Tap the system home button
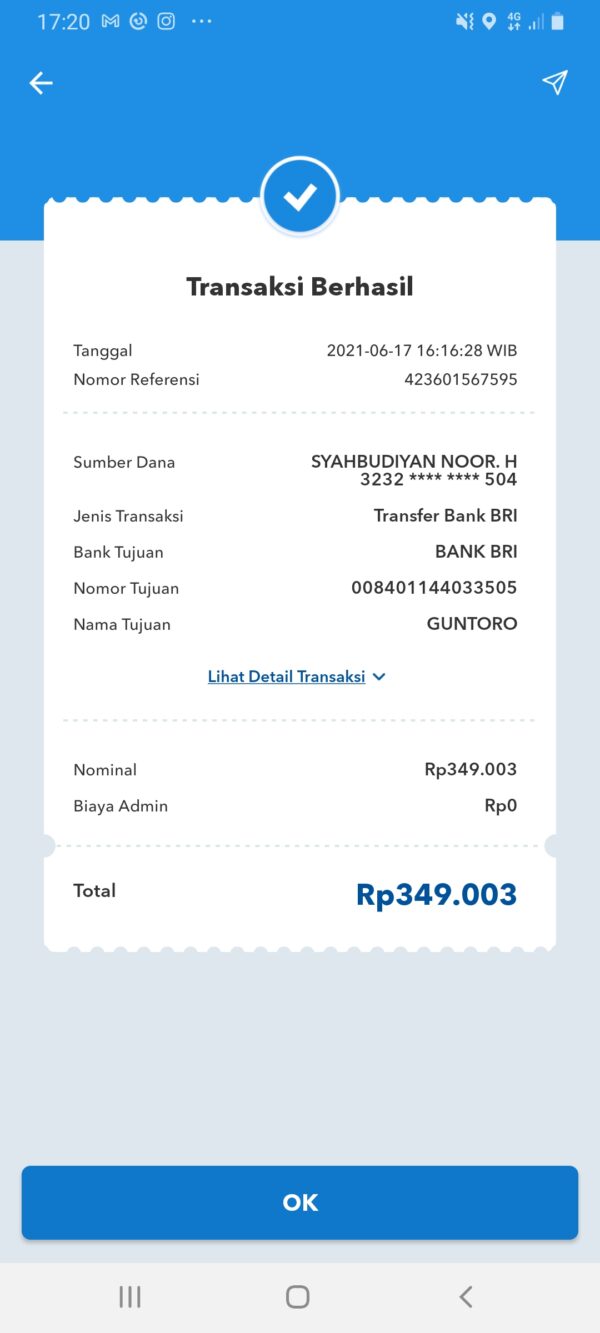Image resolution: width=600 pixels, height=1333 pixels. (x=298, y=1297)
